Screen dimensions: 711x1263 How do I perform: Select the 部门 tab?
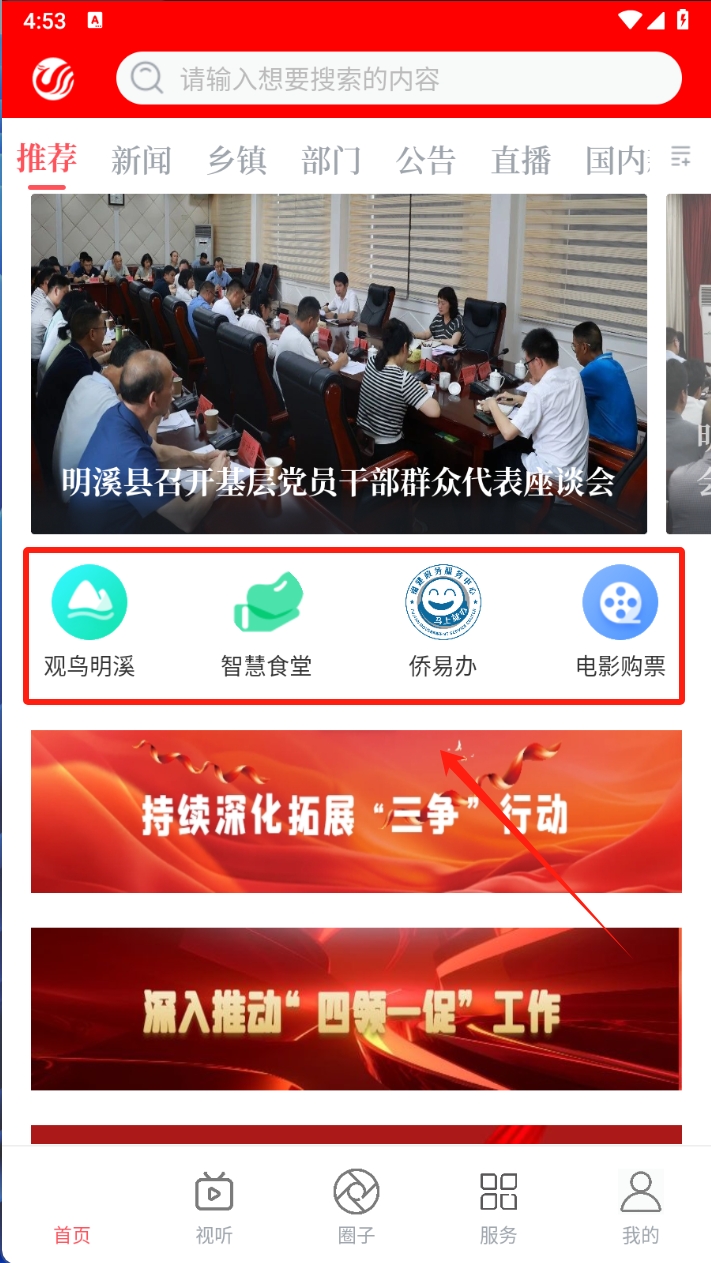point(331,160)
